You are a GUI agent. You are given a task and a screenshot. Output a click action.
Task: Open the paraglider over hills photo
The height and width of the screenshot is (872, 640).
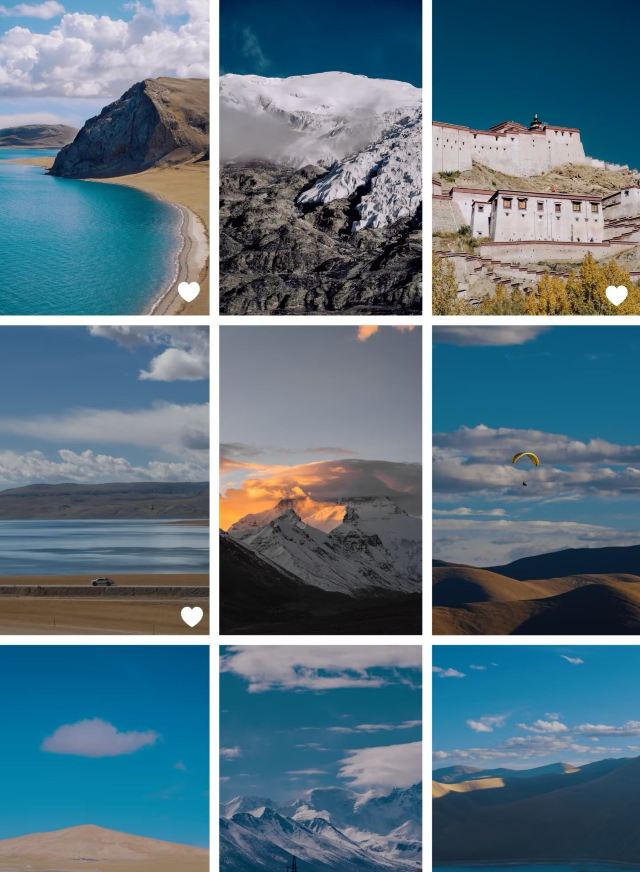pyautogui.click(x=536, y=480)
